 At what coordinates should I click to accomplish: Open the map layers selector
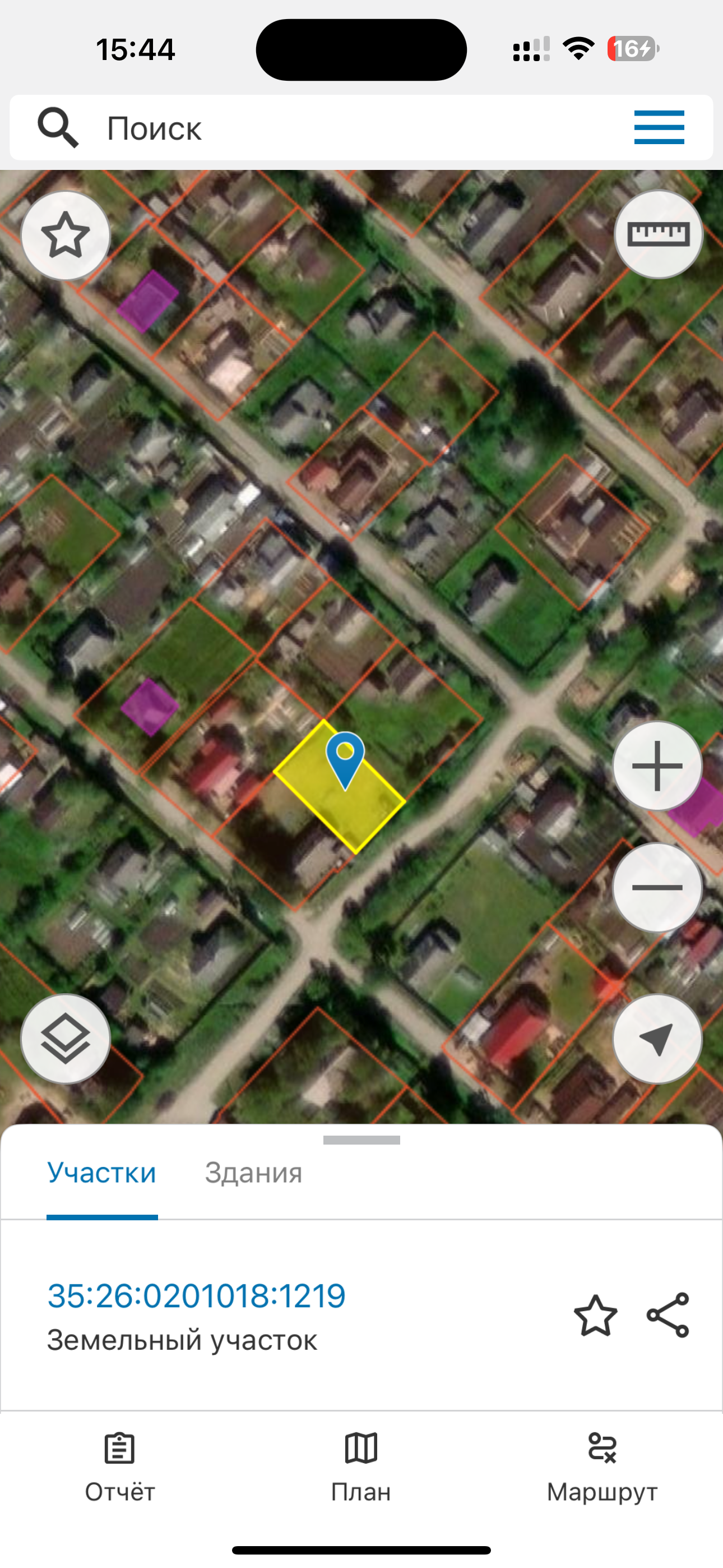coord(66,1039)
